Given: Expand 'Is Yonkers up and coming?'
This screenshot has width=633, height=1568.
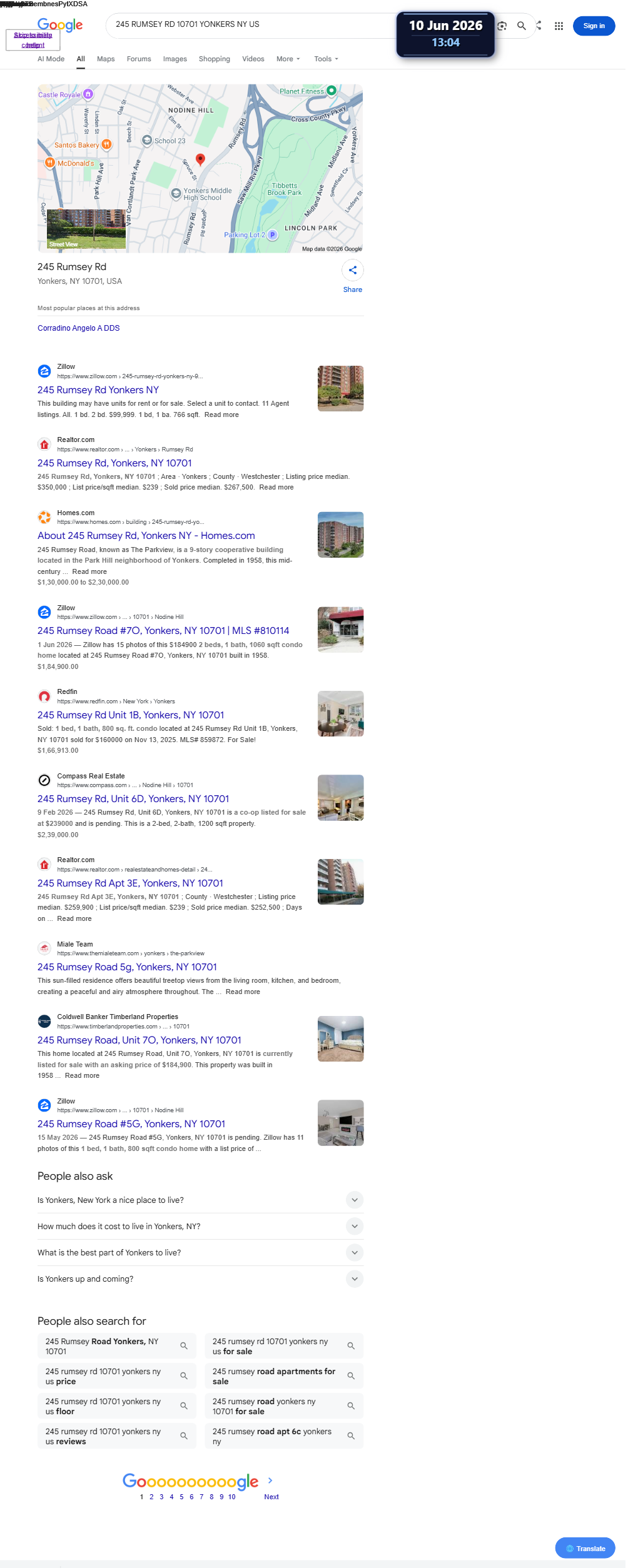Looking at the screenshot, I should (200, 1279).
